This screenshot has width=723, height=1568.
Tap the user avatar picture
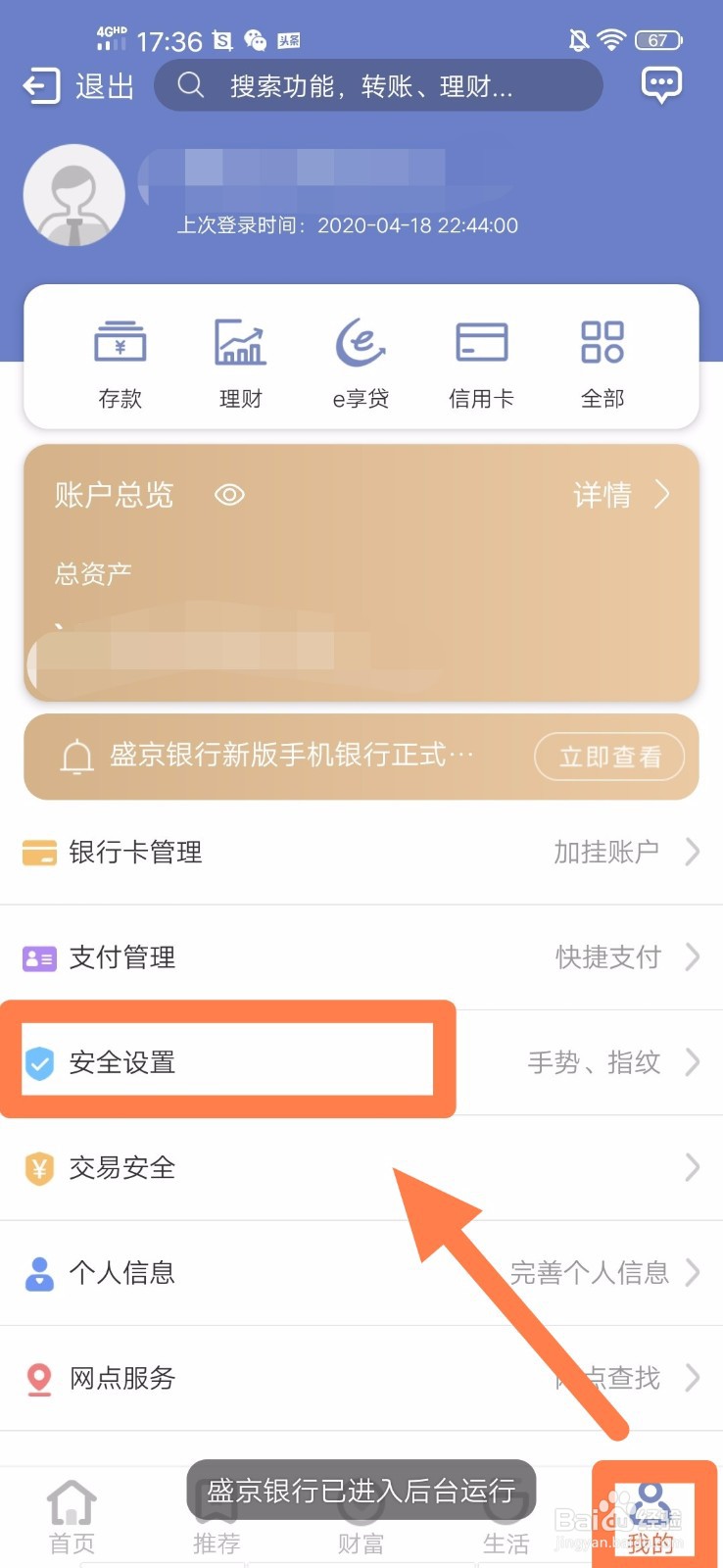(x=73, y=194)
